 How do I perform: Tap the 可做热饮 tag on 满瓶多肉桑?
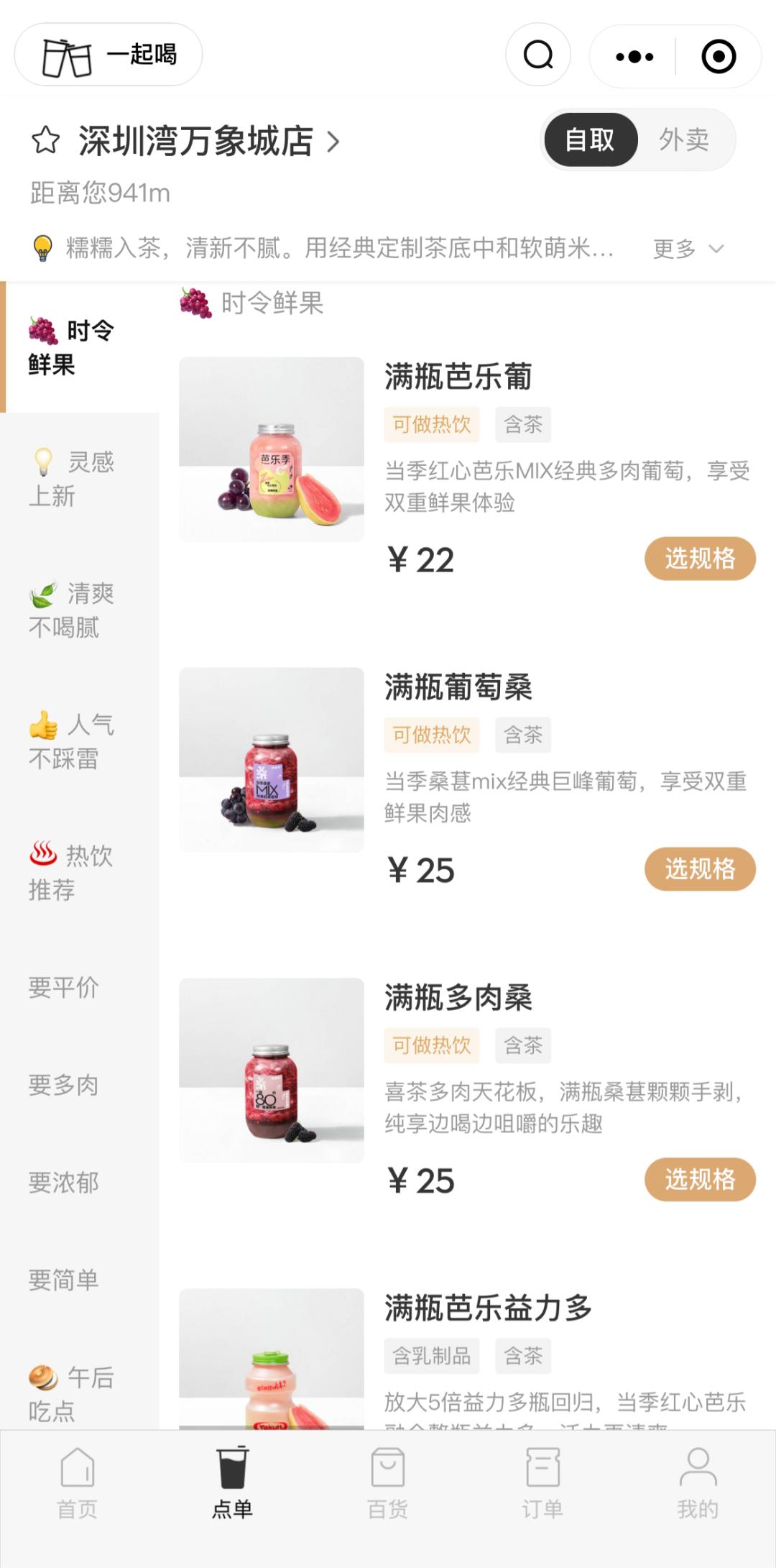pyautogui.click(x=431, y=1045)
